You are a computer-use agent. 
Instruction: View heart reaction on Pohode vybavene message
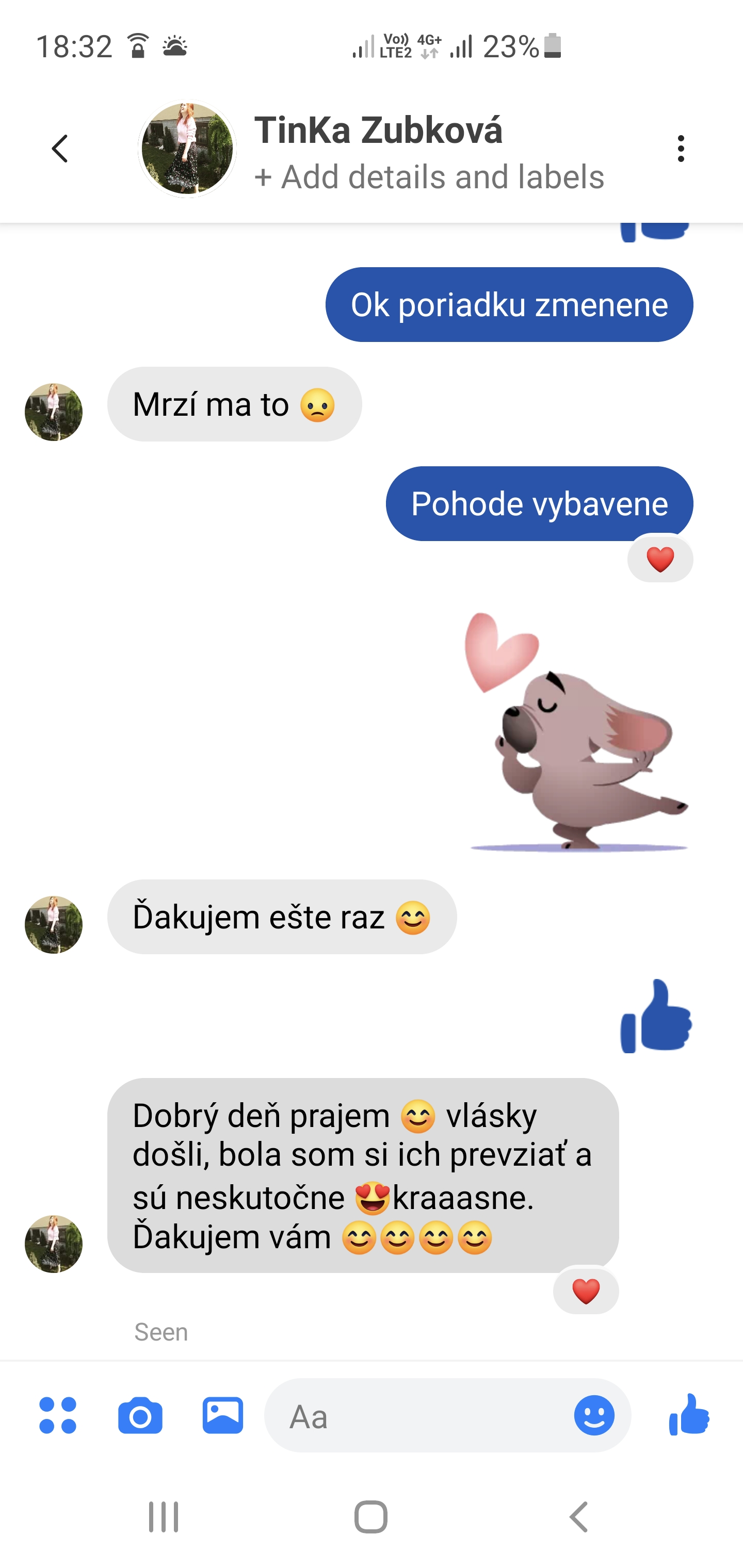(x=660, y=559)
